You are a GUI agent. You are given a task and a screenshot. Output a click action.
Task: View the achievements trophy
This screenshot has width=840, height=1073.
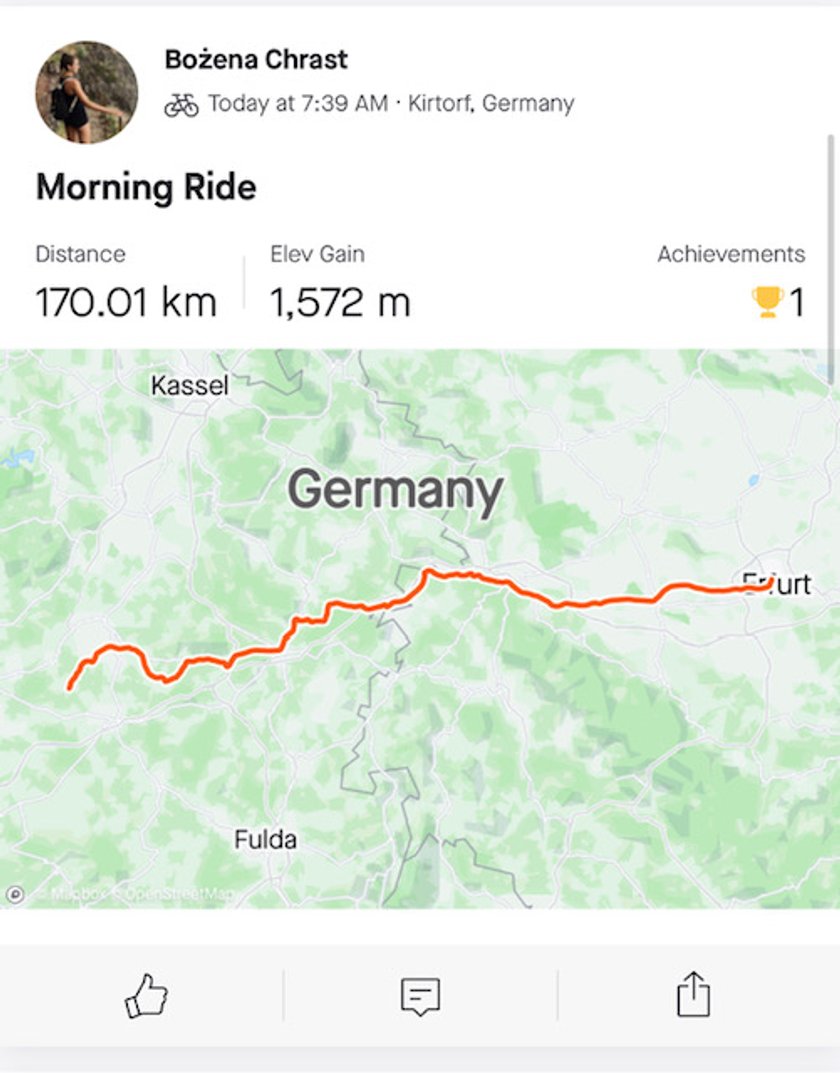pos(768,302)
